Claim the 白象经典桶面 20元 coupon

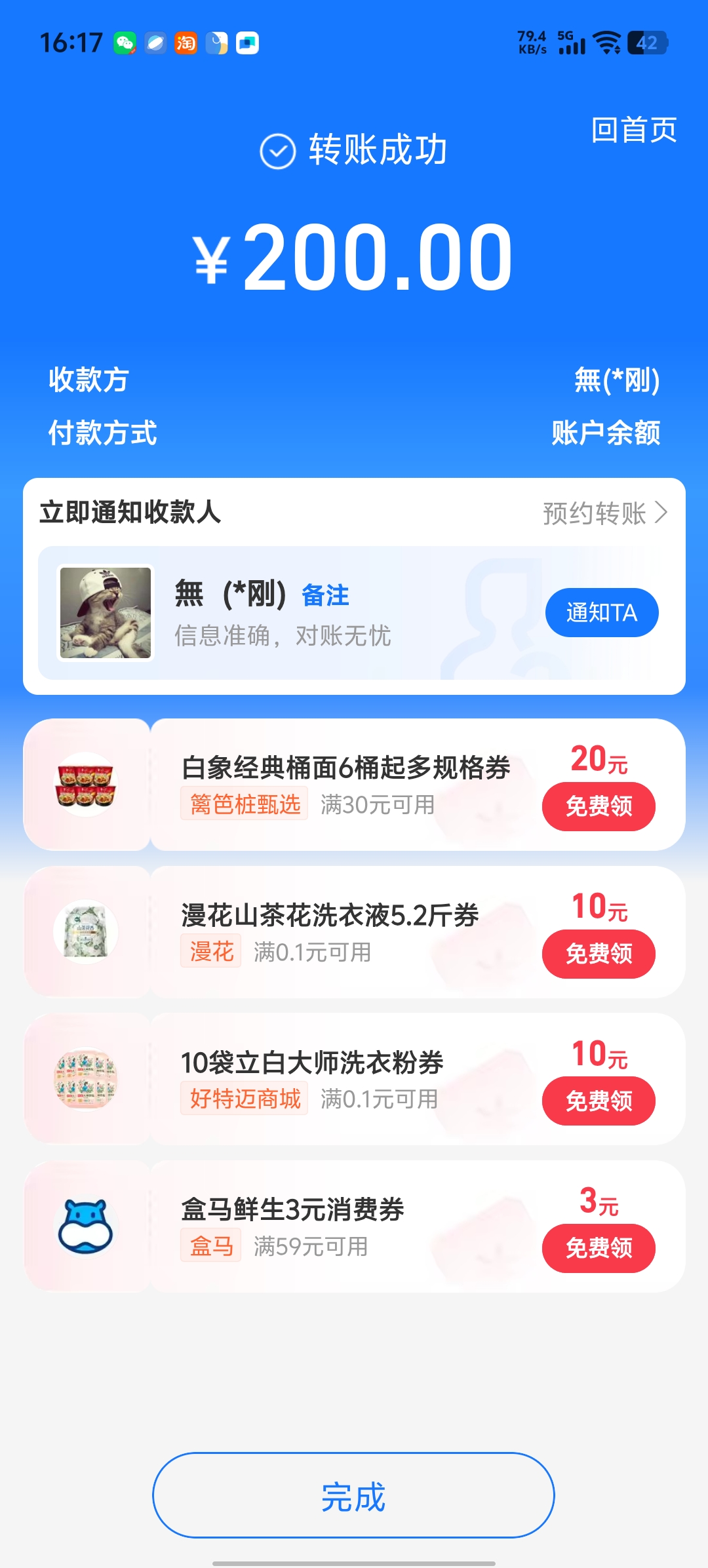click(x=598, y=806)
